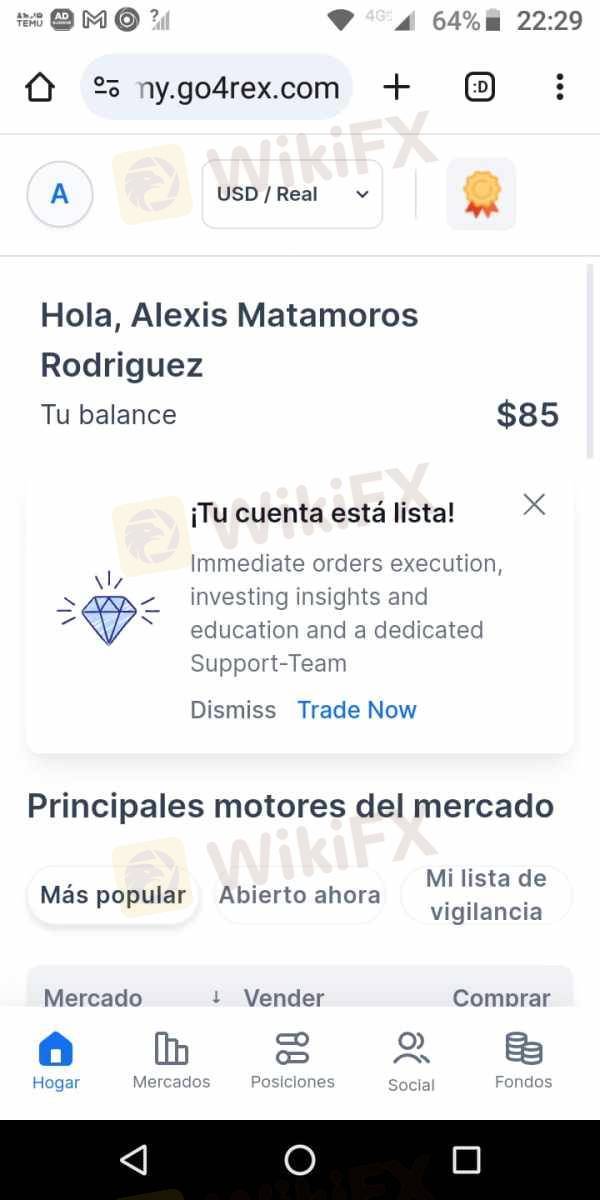This screenshot has height=1200, width=600.
Task: Expand the USD / Real account dropdown
Action: pyautogui.click(x=292, y=194)
